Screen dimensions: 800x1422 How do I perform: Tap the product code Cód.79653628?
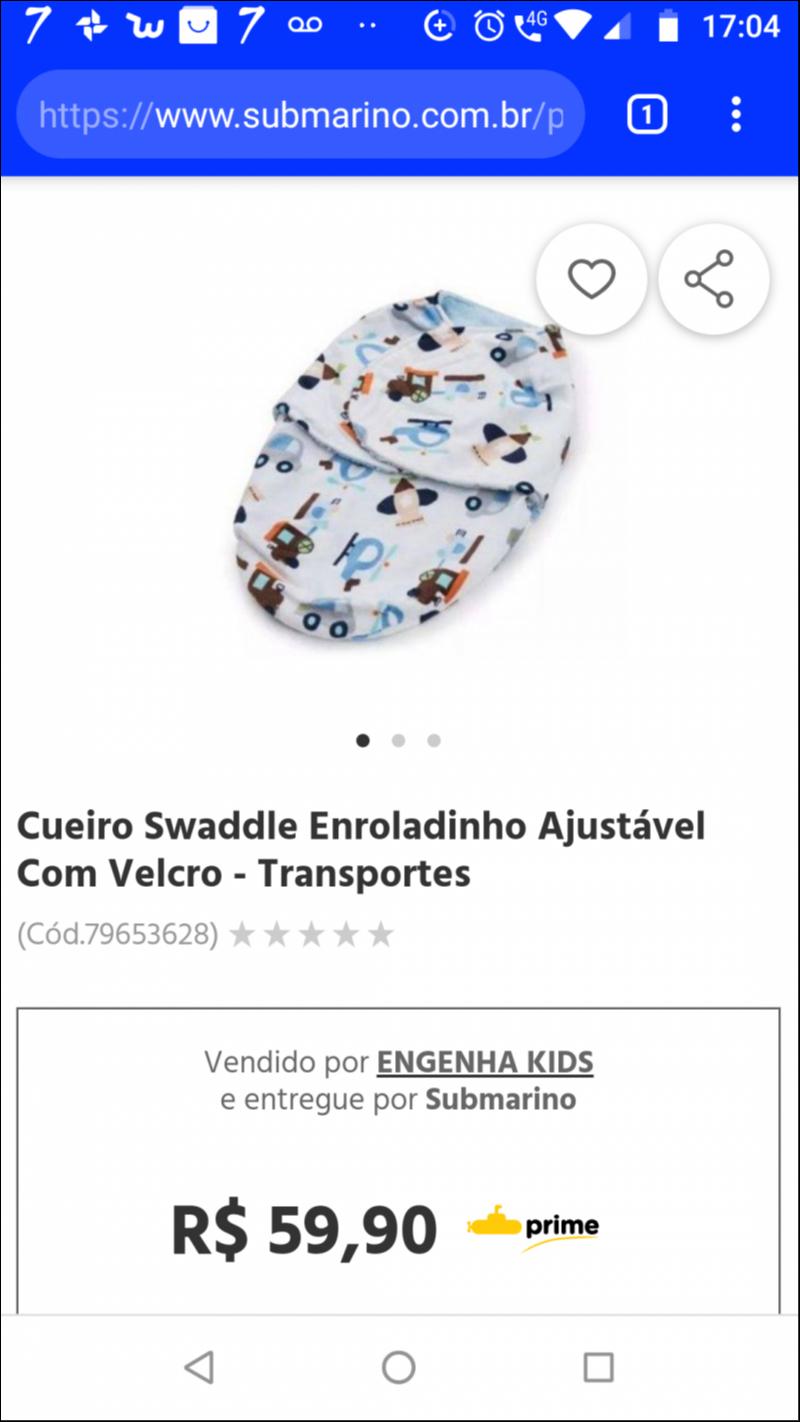pyautogui.click(x=115, y=933)
